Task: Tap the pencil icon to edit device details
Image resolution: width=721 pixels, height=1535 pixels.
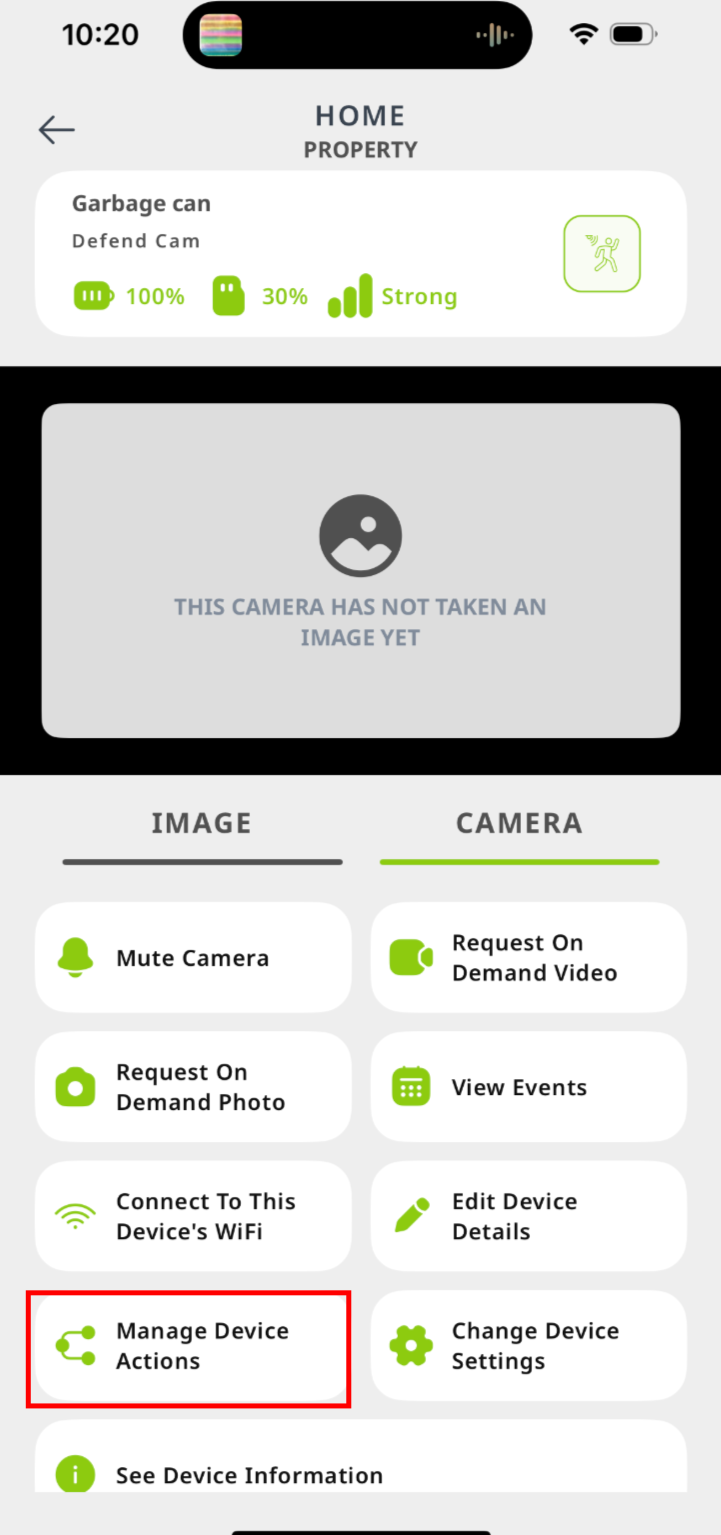Action: click(x=410, y=1216)
